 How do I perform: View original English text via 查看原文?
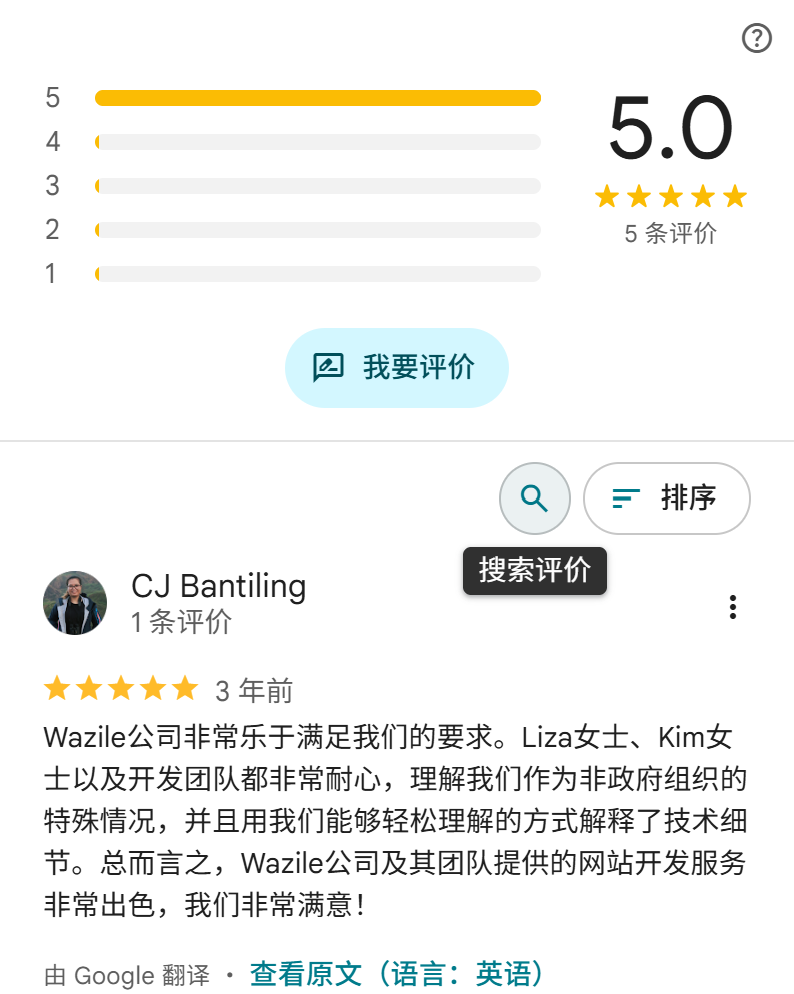pos(396,974)
